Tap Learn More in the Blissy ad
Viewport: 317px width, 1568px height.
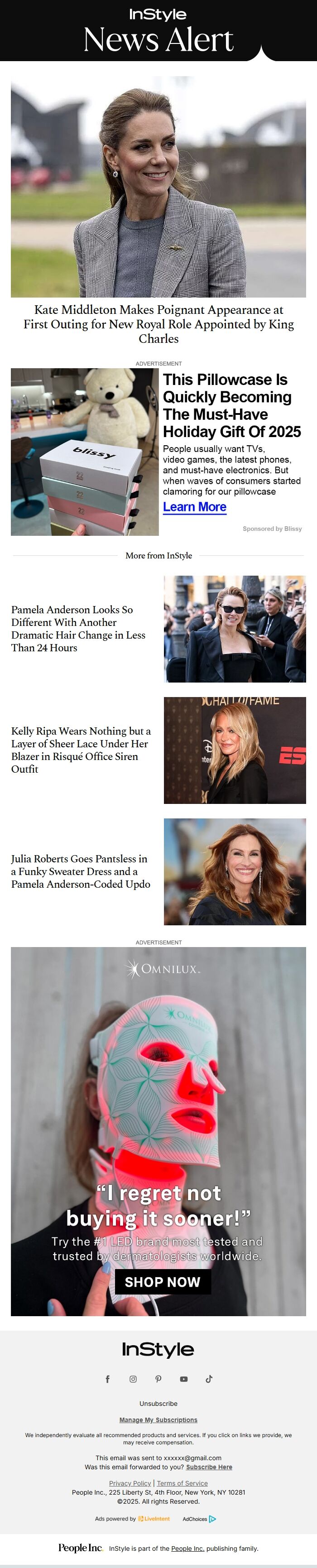[x=194, y=507]
